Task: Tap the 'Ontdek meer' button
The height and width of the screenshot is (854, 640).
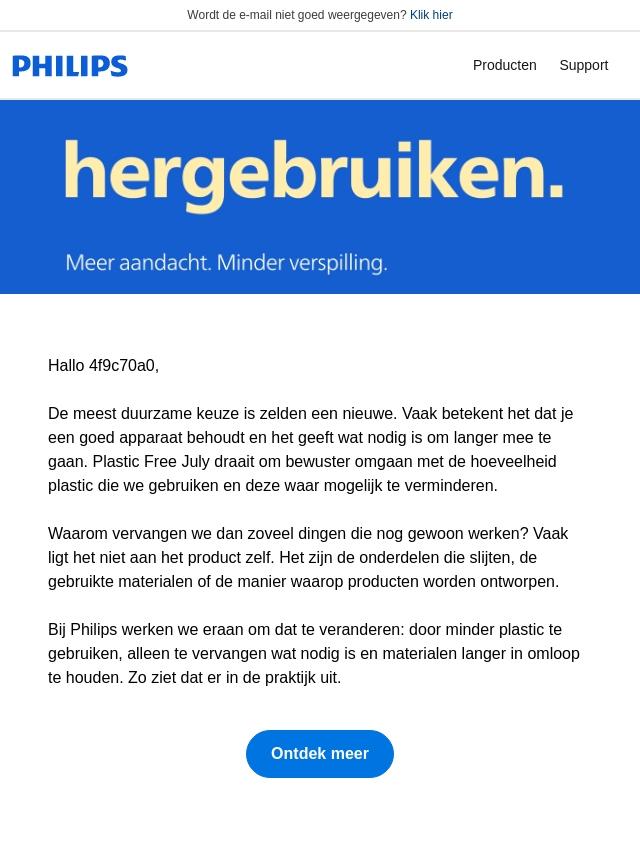Action: tap(320, 753)
